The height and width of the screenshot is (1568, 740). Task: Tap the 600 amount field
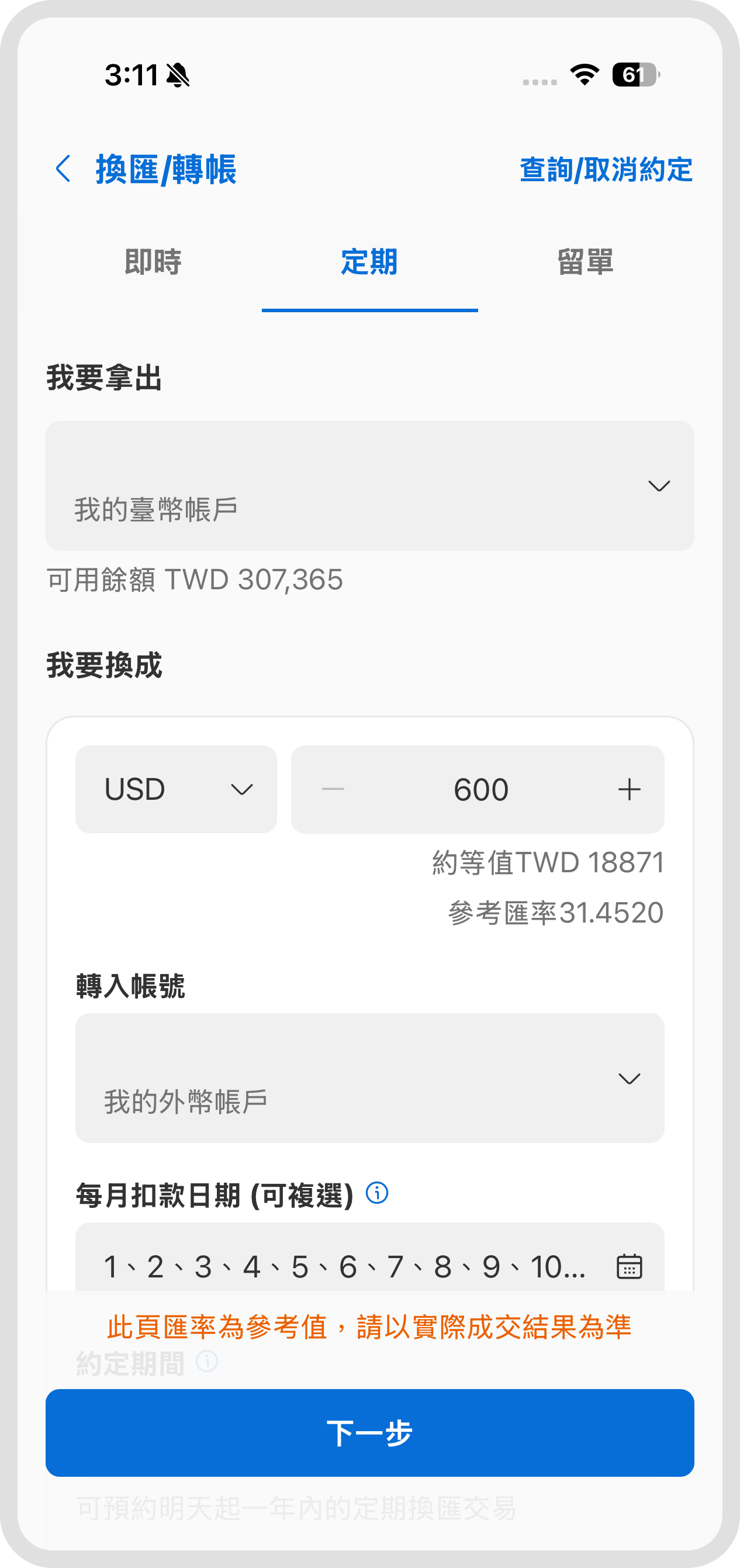(x=480, y=789)
